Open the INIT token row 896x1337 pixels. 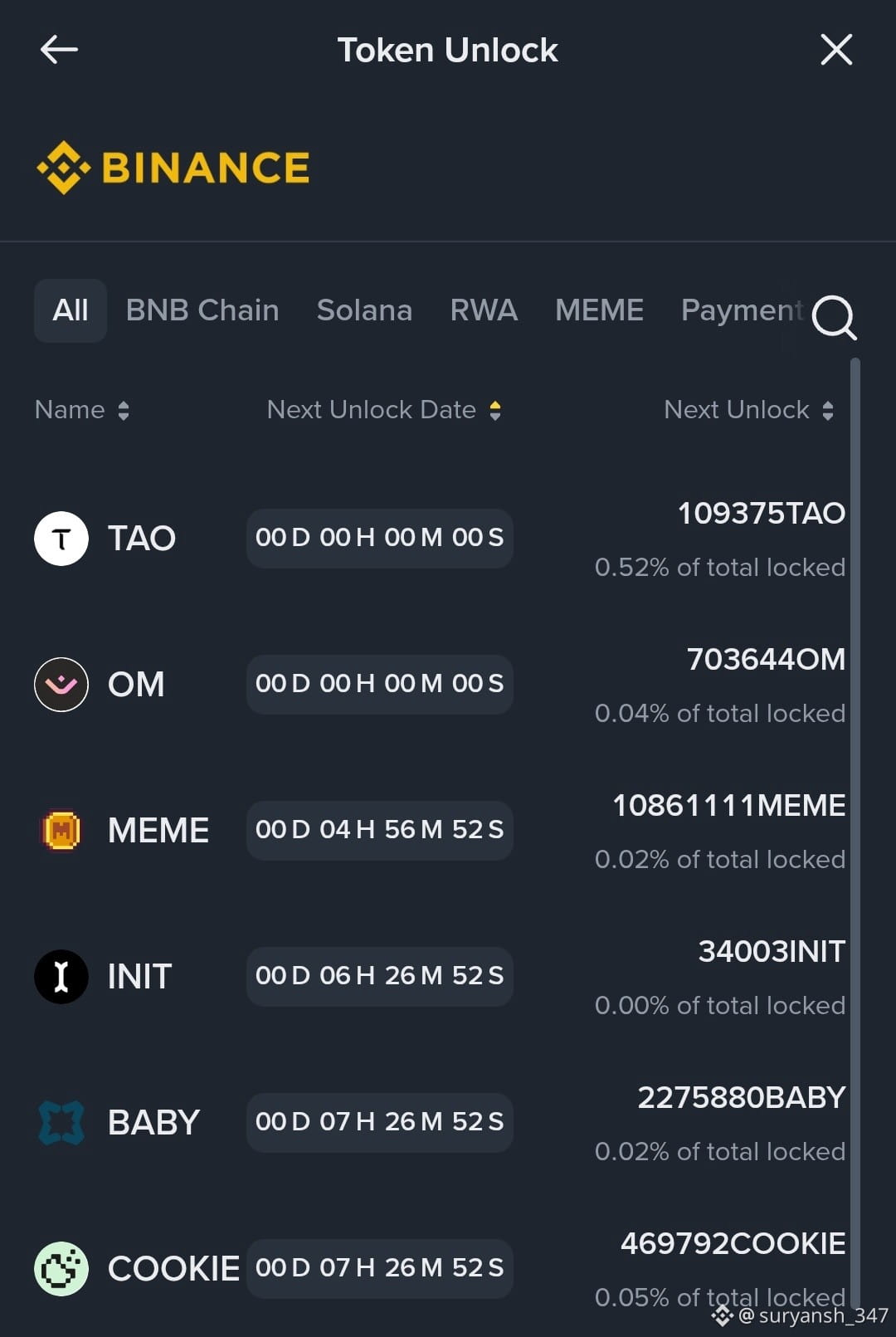click(x=139, y=977)
